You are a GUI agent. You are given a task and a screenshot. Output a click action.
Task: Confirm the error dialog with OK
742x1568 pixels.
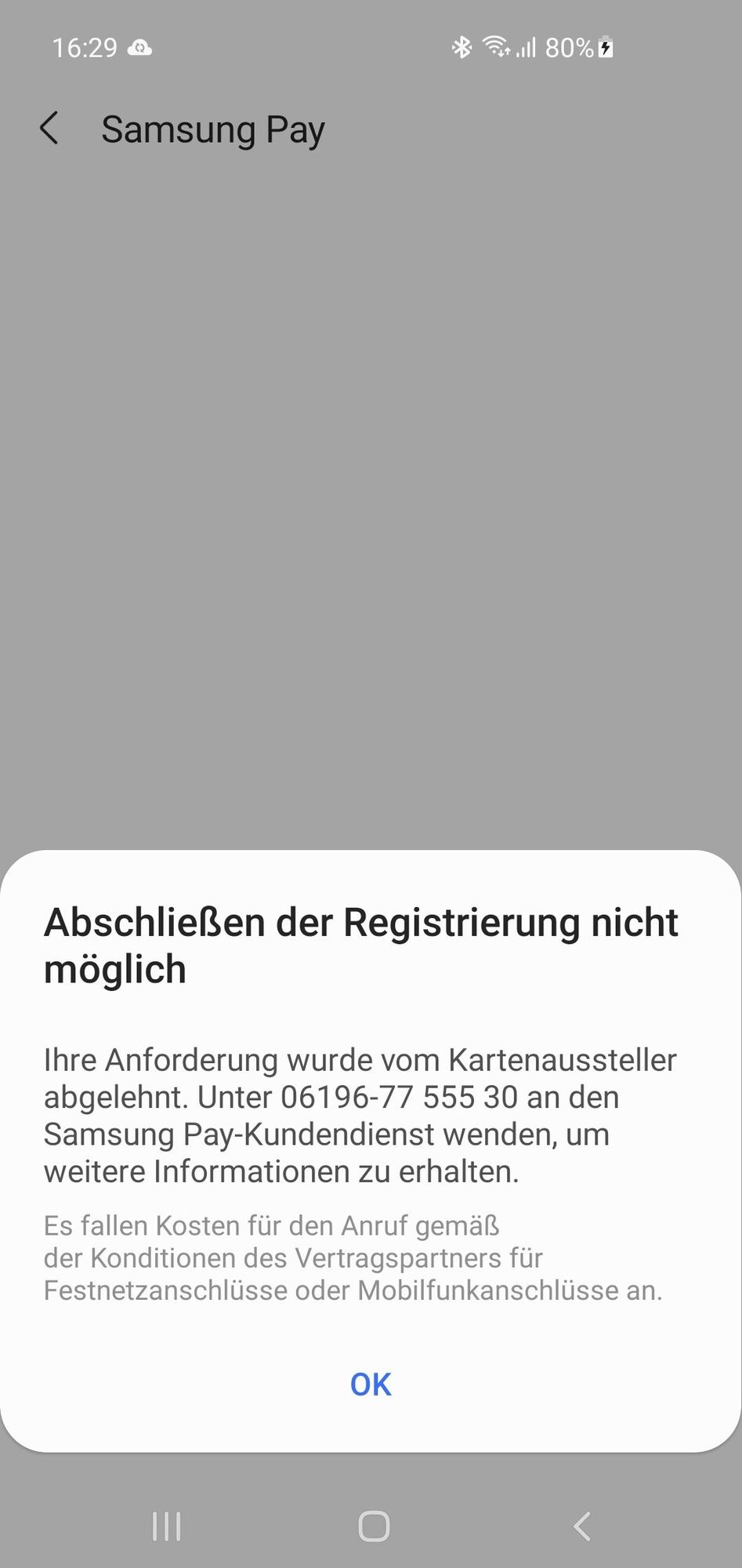371,1385
